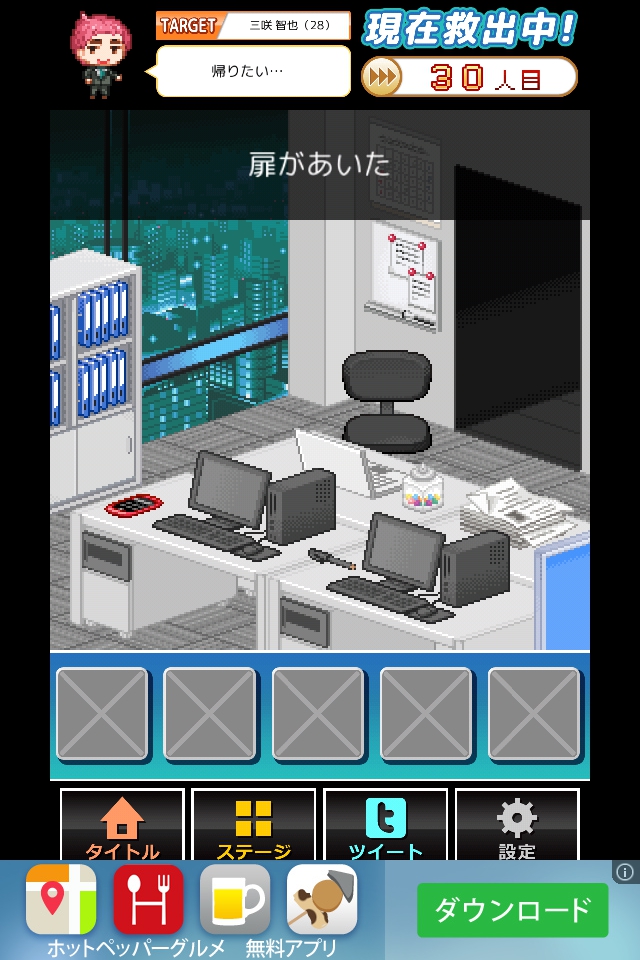This screenshot has height=960, width=640.
Task: Open 設定 settings
Action: coord(516,826)
